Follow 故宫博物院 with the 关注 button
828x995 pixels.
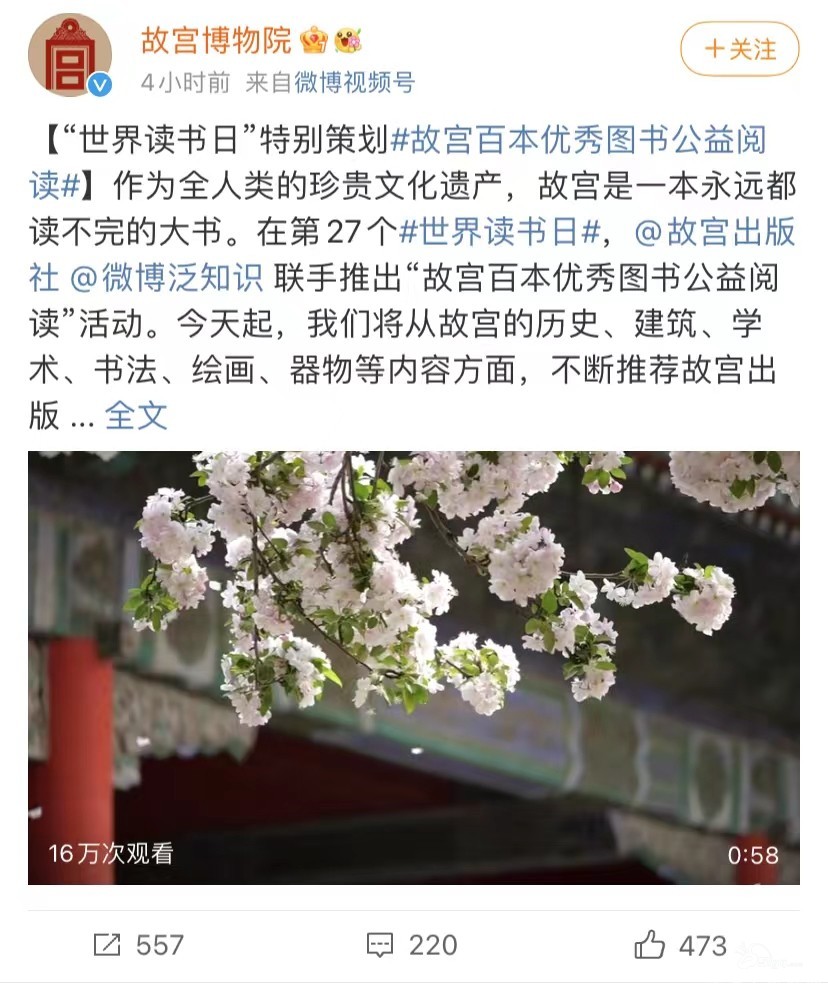tap(739, 49)
